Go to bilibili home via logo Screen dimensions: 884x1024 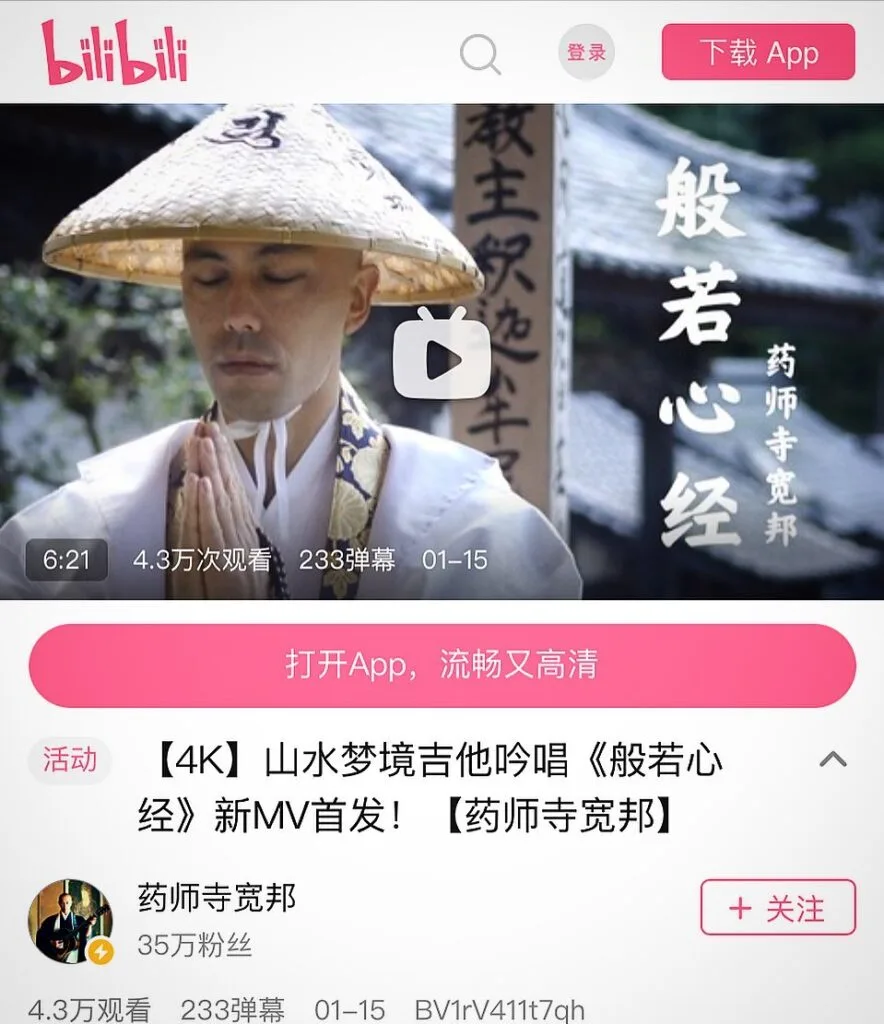(x=114, y=52)
